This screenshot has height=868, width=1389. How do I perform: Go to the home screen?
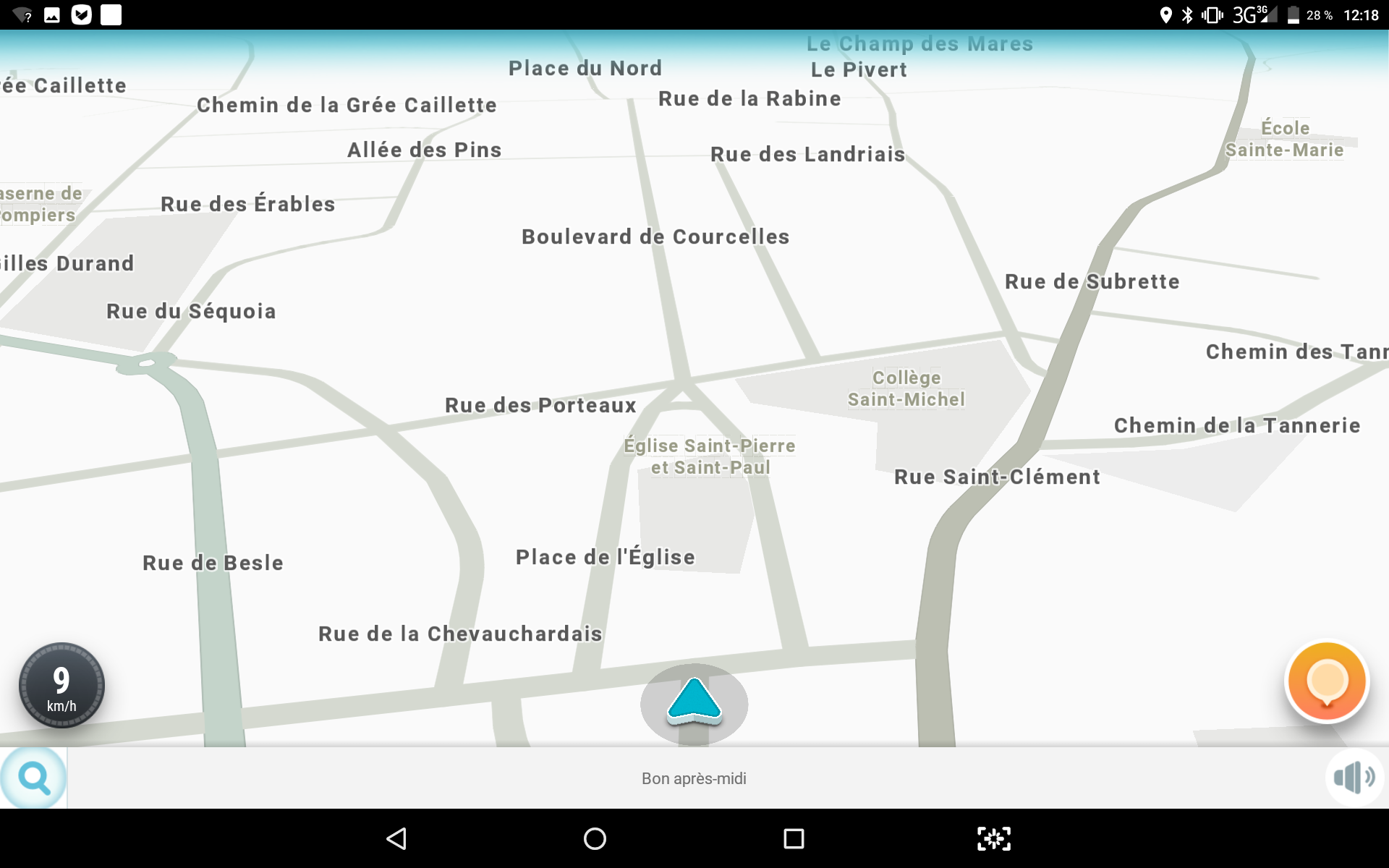click(595, 839)
